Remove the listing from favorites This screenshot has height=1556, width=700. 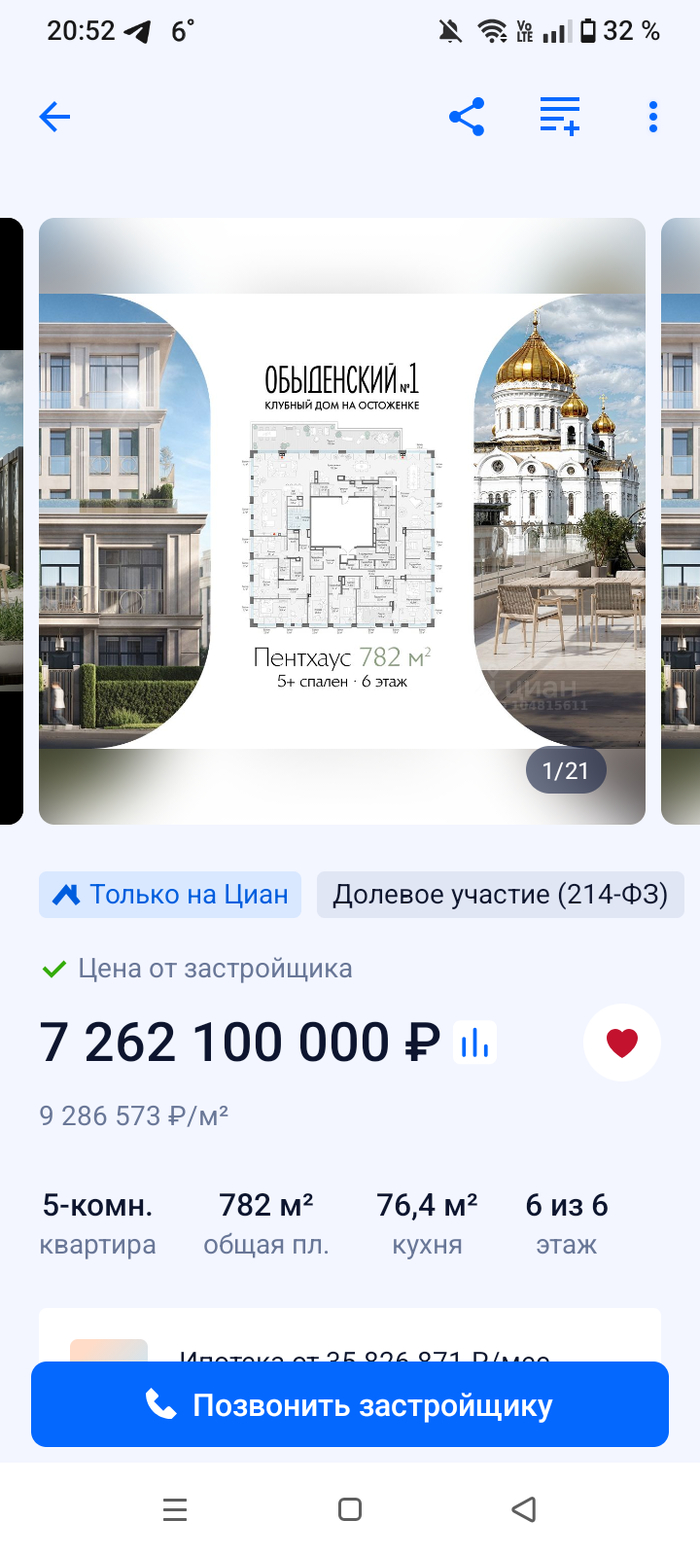pos(622,1043)
